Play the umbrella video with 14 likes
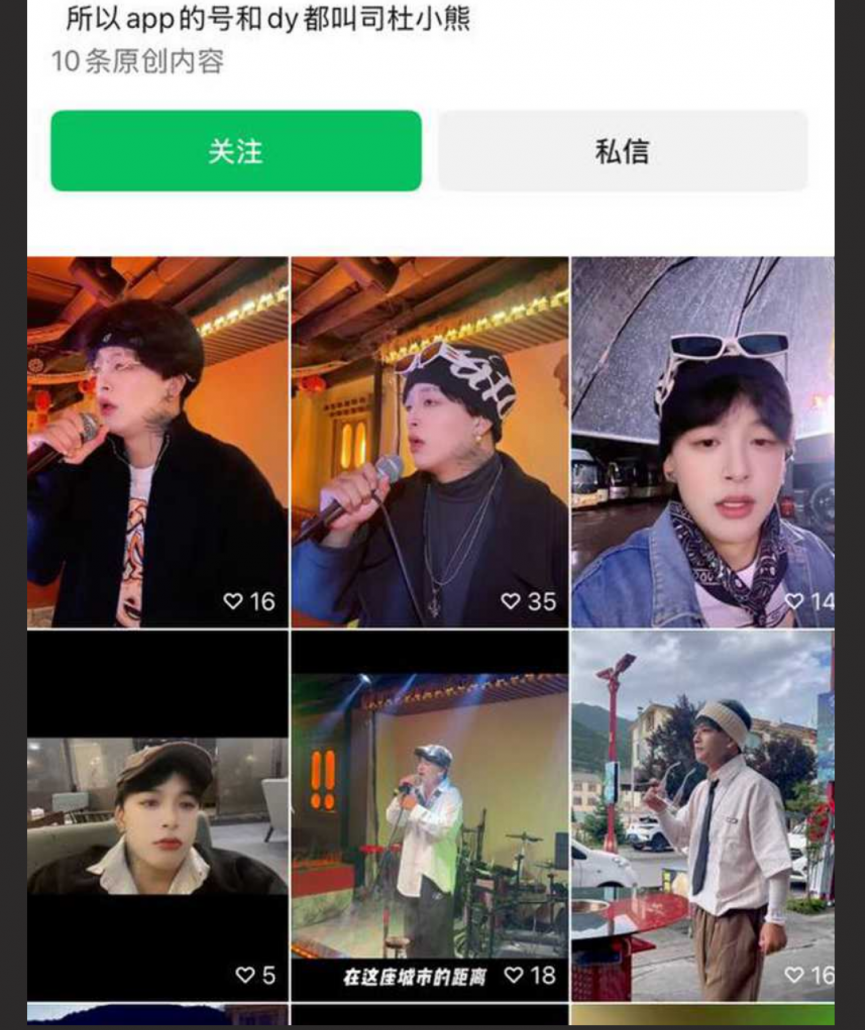Screen dimensions: 865x1030 [x=702, y=442]
